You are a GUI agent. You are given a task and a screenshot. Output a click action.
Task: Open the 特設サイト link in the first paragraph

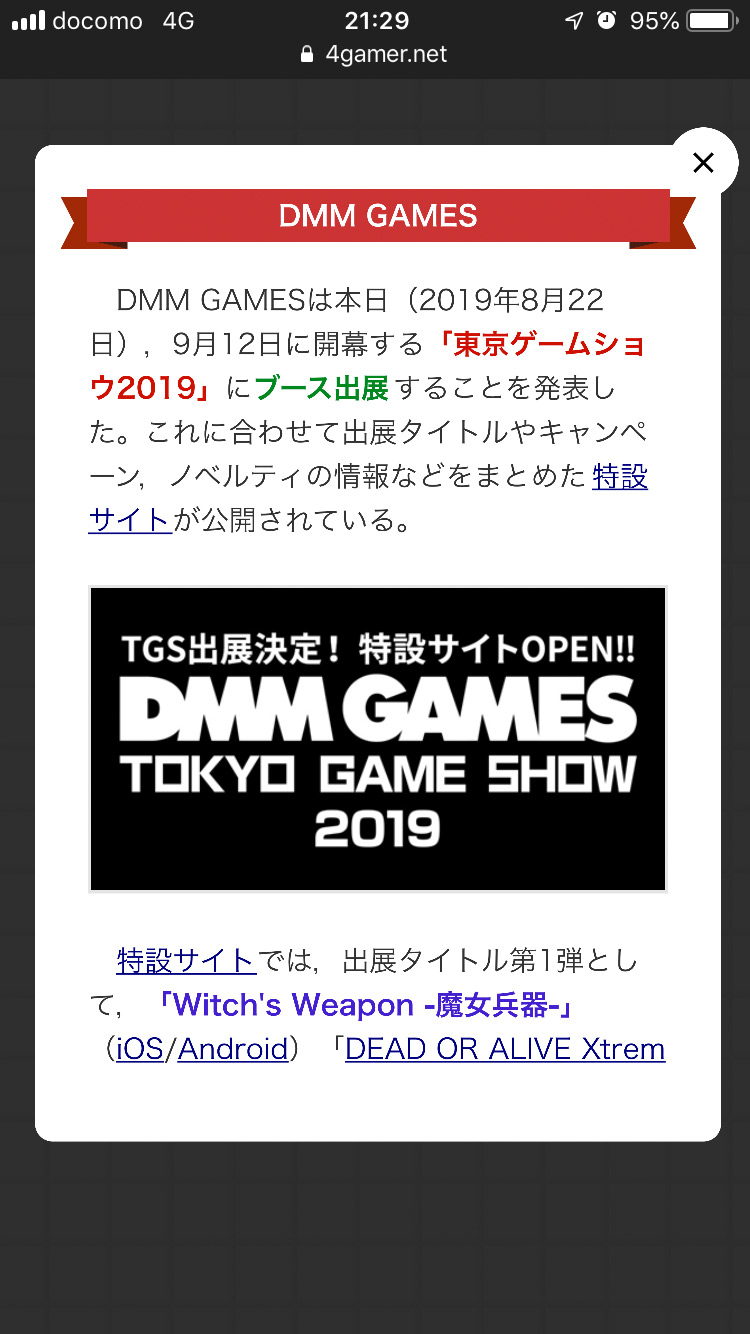click(x=620, y=477)
